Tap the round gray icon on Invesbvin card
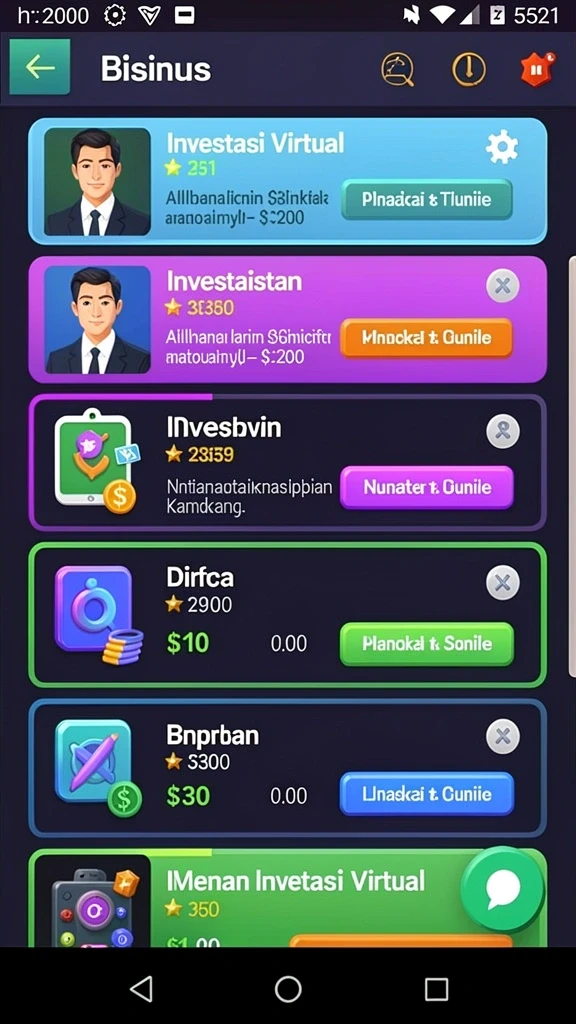The width and height of the screenshot is (576, 1024). (503, 432)
